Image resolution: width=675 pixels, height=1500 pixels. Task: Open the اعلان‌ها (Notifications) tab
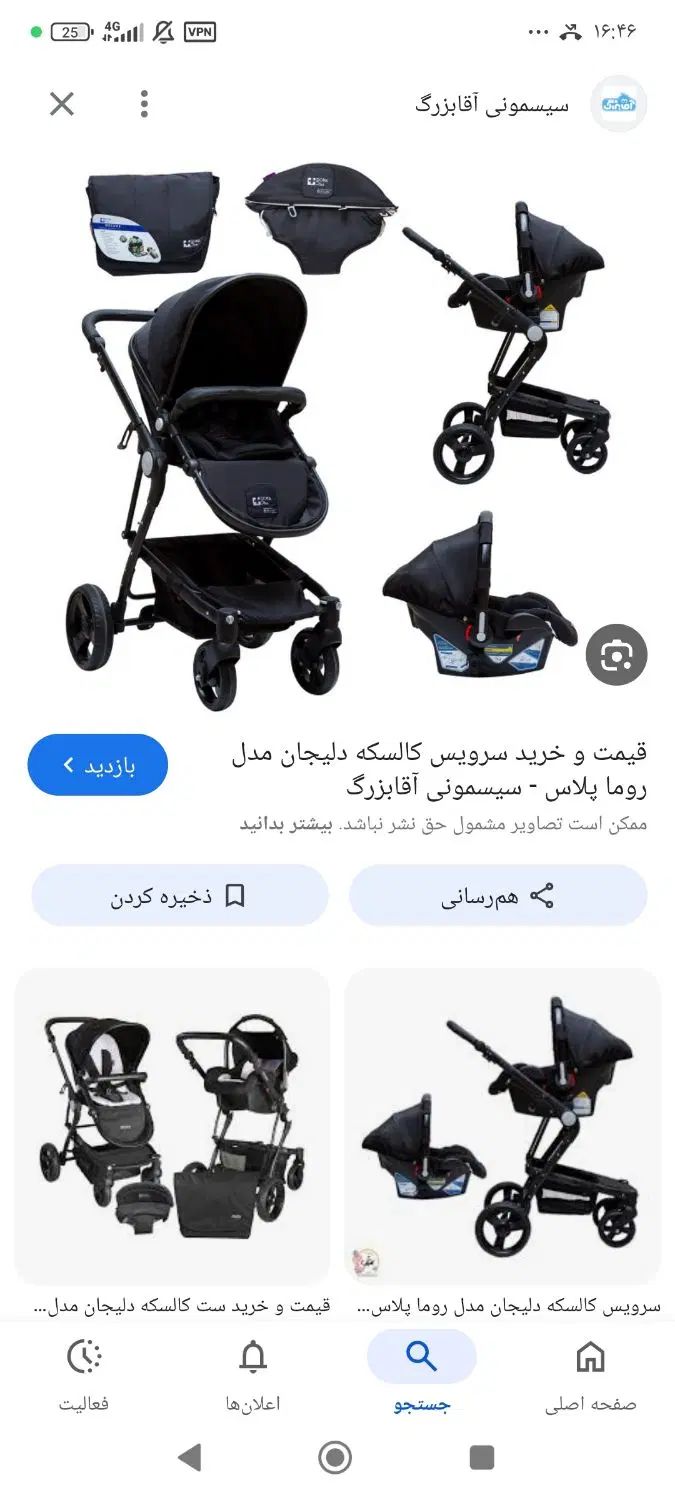coord(253,1375)
